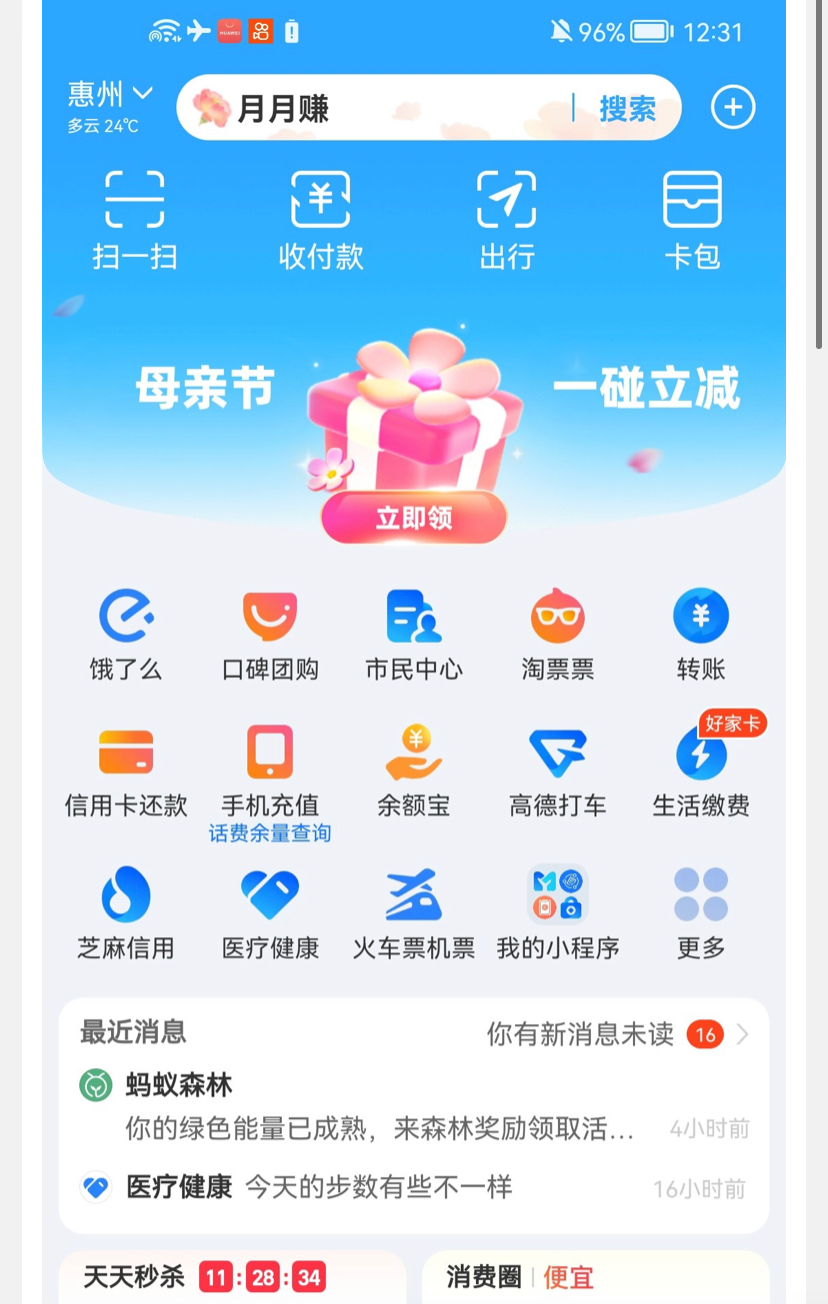The height and width of the screenshot is (1304, 828).
Task: Show 更多 apps
Action: click(x=700, y=912)
